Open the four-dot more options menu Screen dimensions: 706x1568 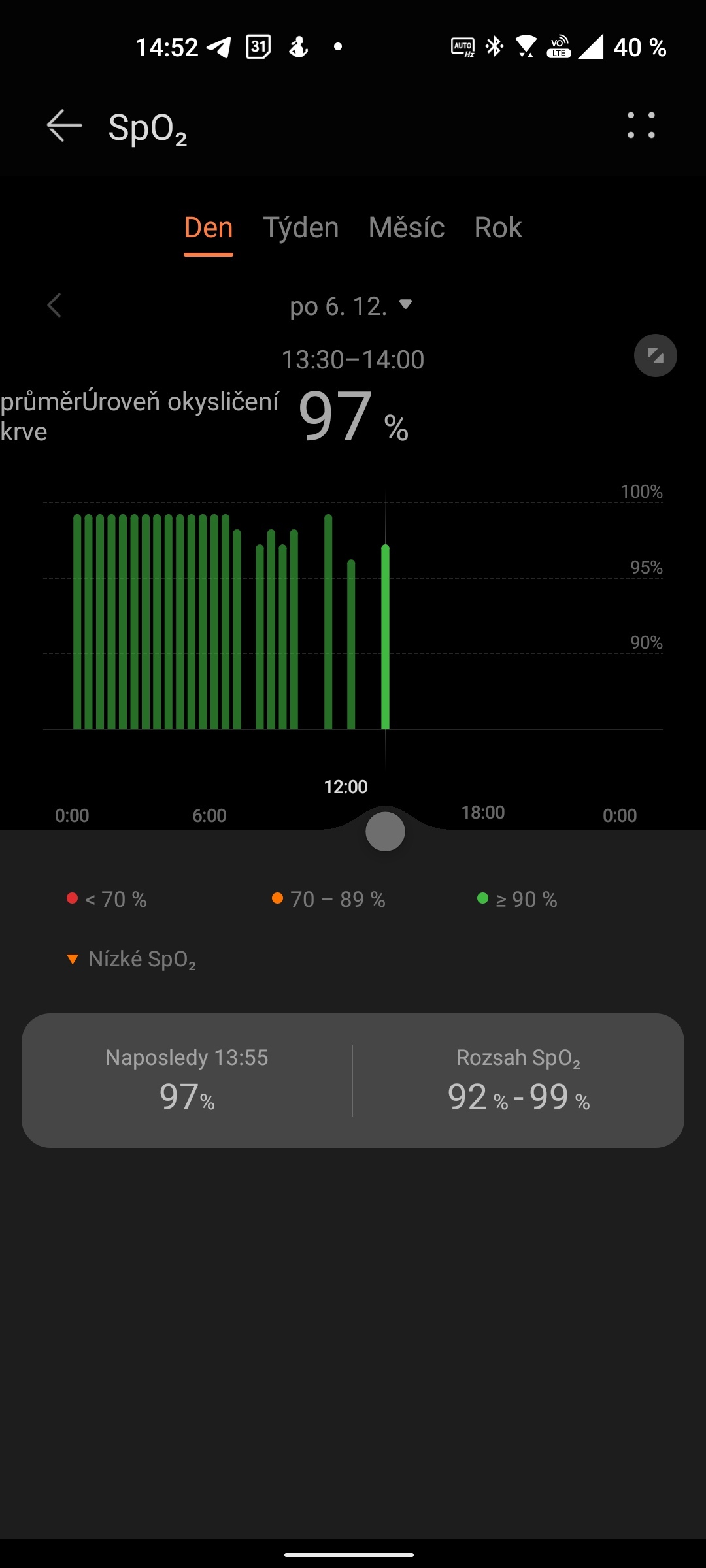[x=641, y=125]
